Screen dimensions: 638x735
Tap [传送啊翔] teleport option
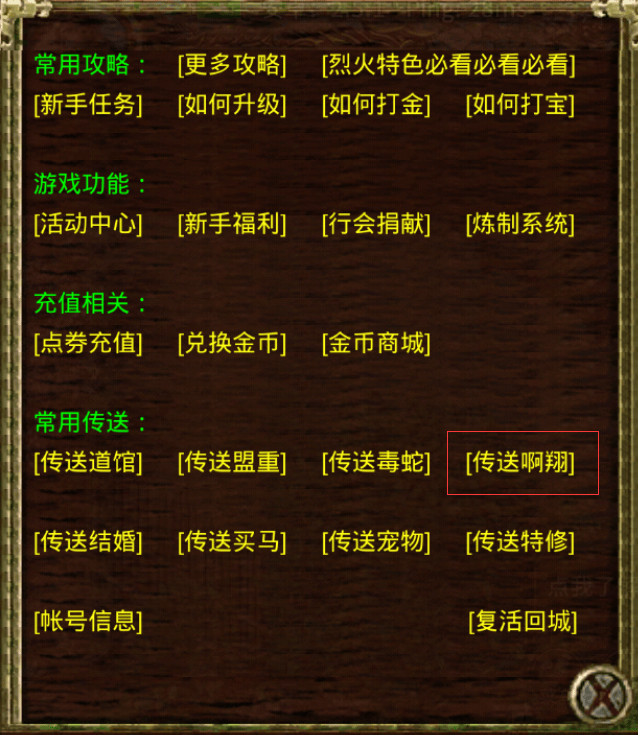point(520,463)
